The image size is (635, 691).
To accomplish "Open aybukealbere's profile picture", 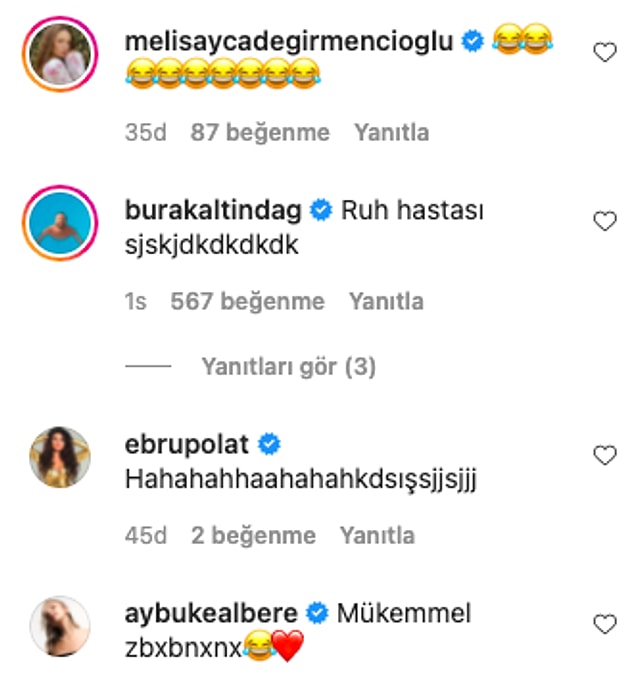I will coord(58,626).
